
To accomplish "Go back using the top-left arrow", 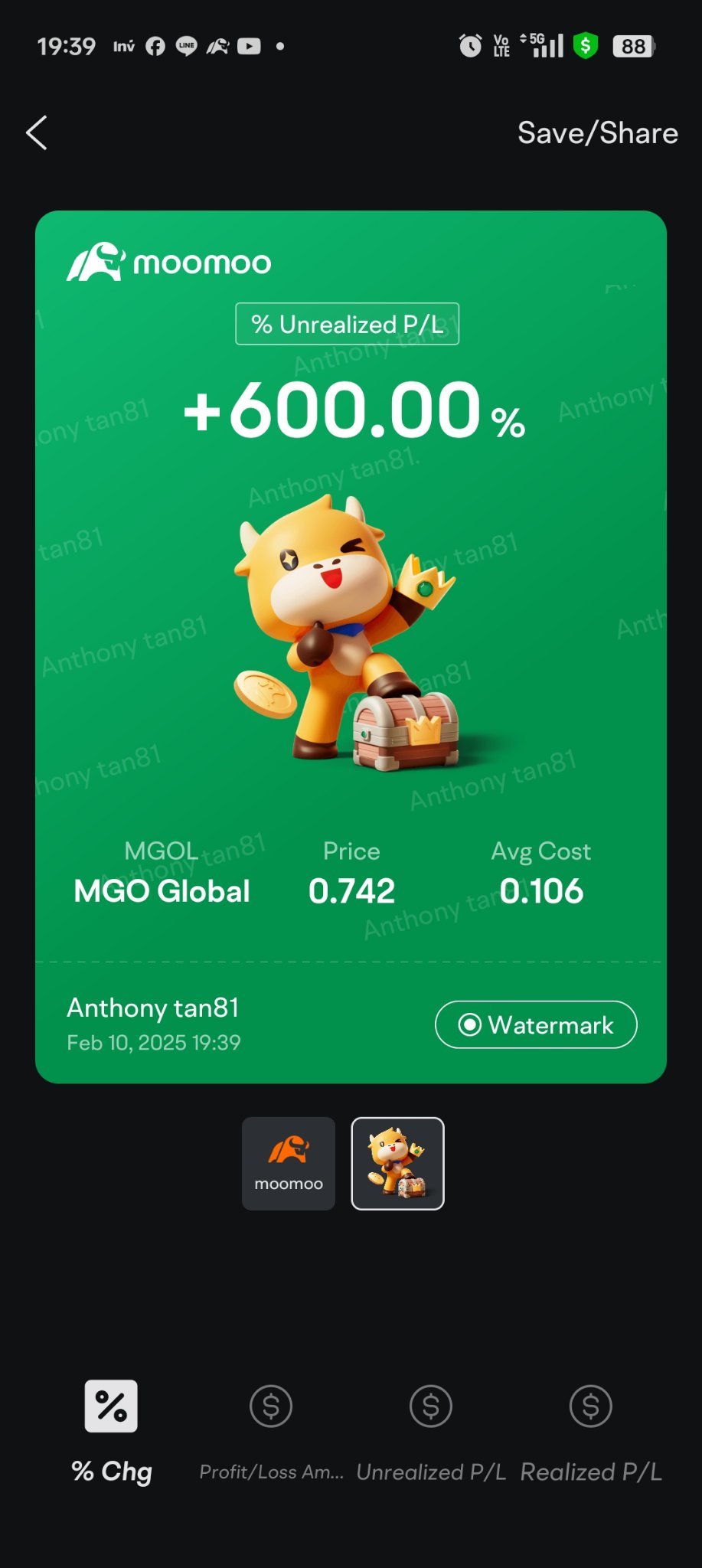I will click(x=37, y=133).
